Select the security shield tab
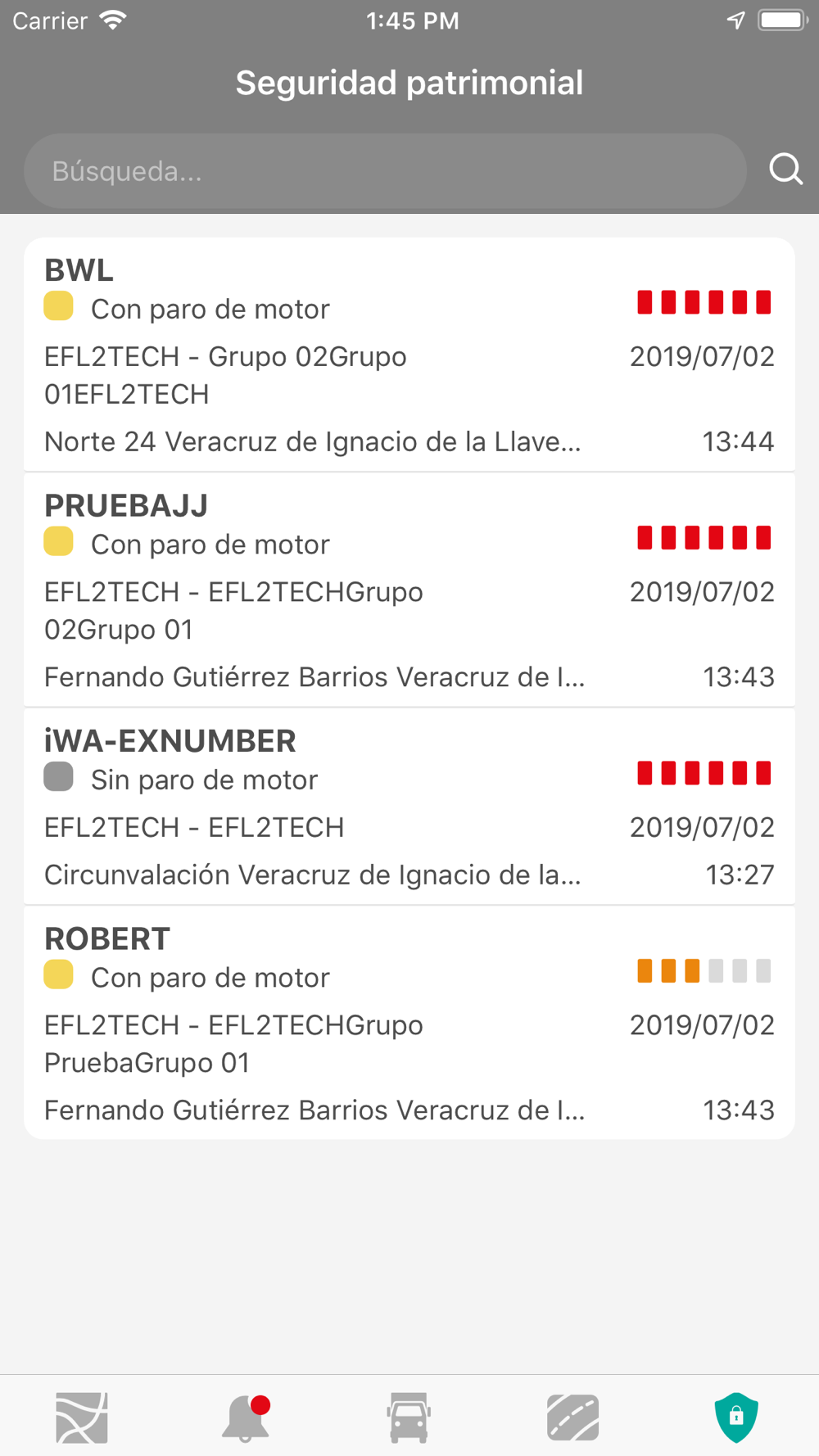This screenshot has height=1456, width=819. 736,1418
